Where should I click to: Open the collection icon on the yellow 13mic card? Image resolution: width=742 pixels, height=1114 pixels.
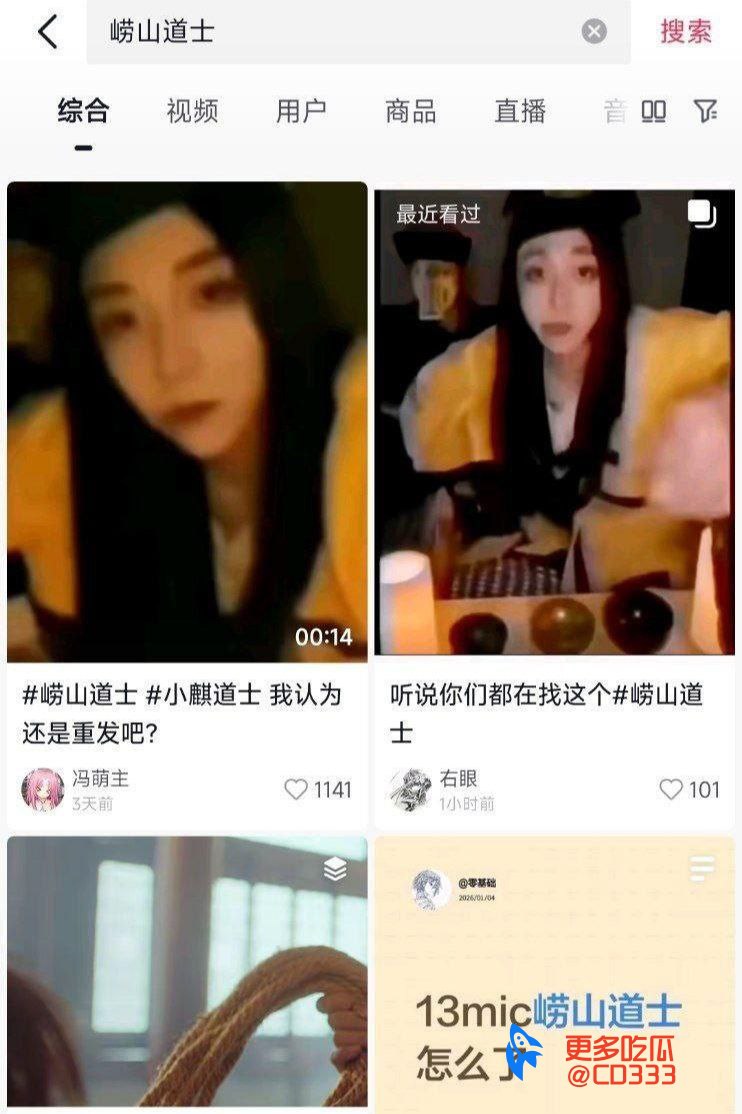(699, 869)
